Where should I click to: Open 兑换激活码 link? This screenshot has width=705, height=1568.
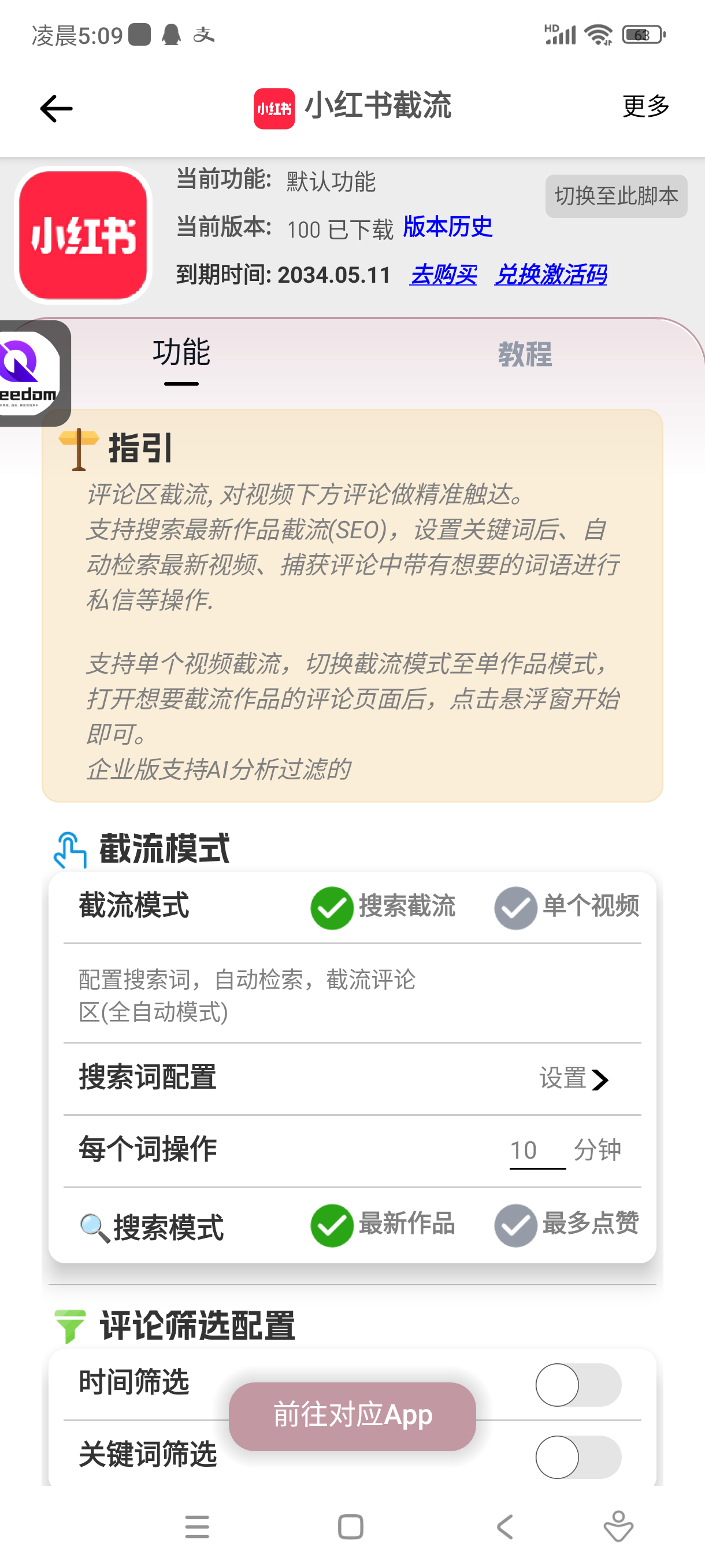(551, 275)
